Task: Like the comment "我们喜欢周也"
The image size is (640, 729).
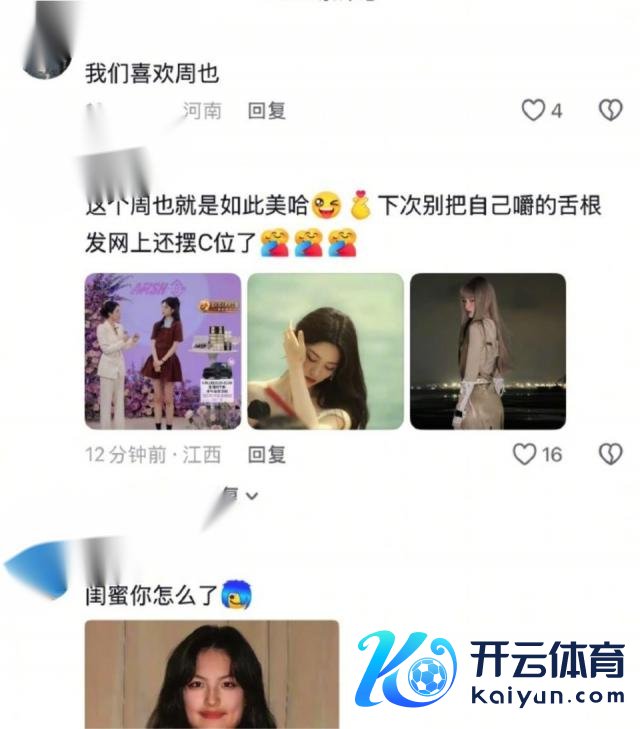Action: 534,110
